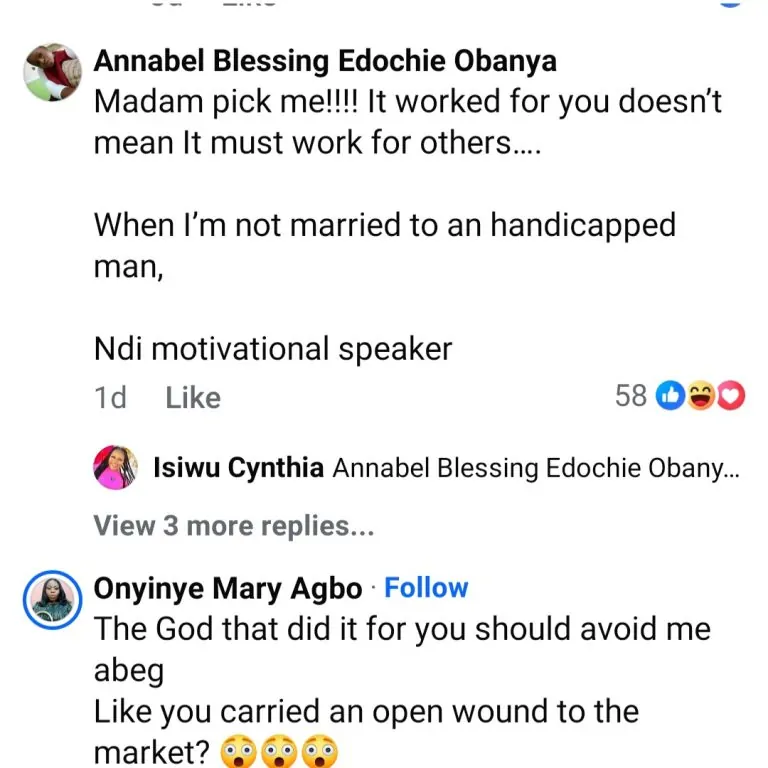Open Onyinye Mary Agbo's profile name
Viewport: 768px width, 768px height.
coord(228,589)
